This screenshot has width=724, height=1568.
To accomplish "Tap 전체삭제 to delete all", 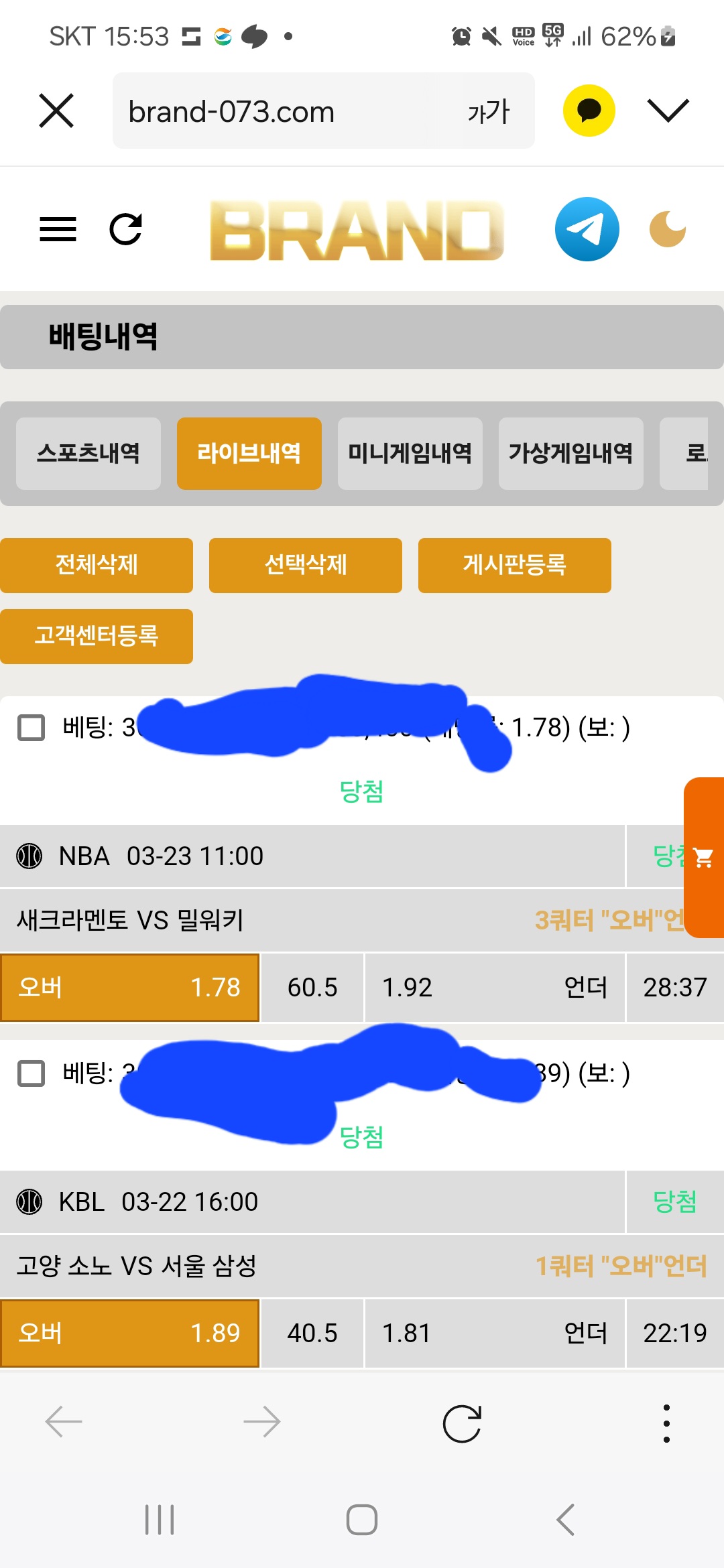I will pyautogui.click(x=97, y=565).
